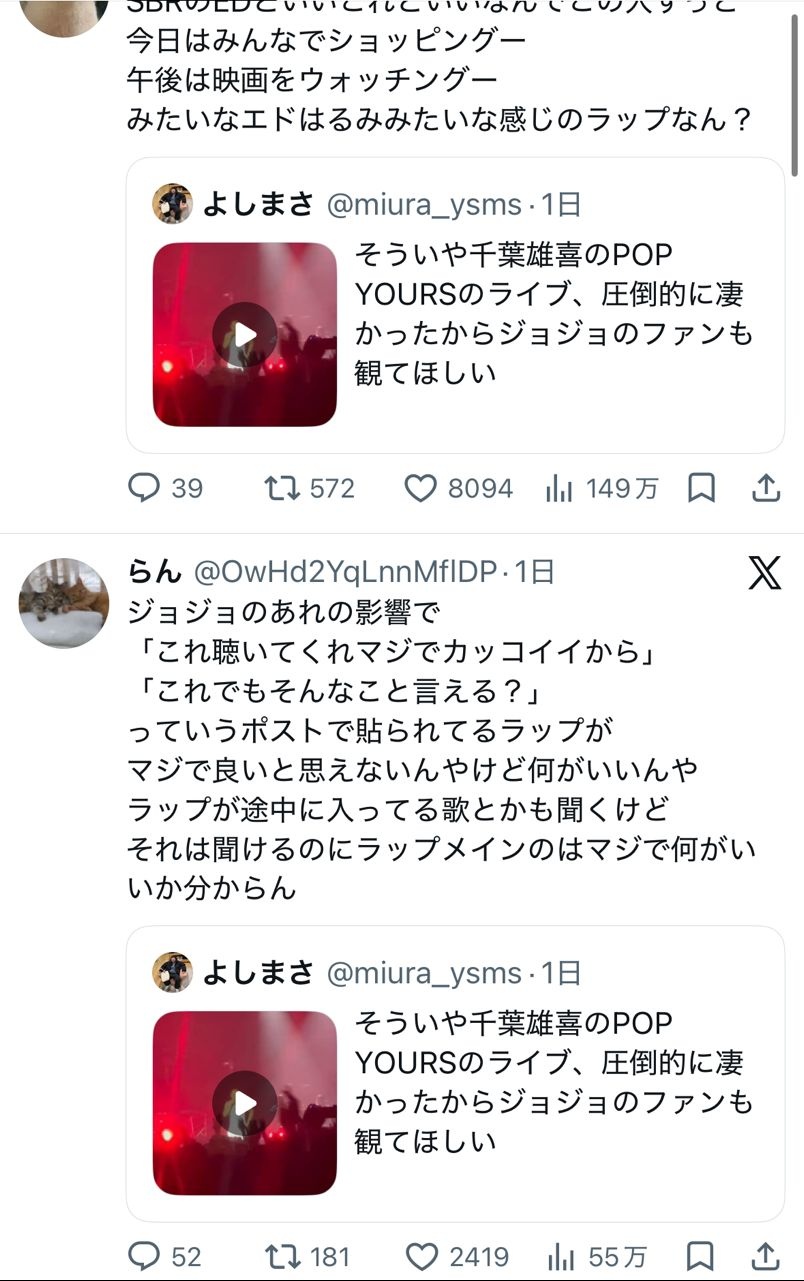View analytics showing 55万 views
The image size is (804, 1281).
(596, 1256)
